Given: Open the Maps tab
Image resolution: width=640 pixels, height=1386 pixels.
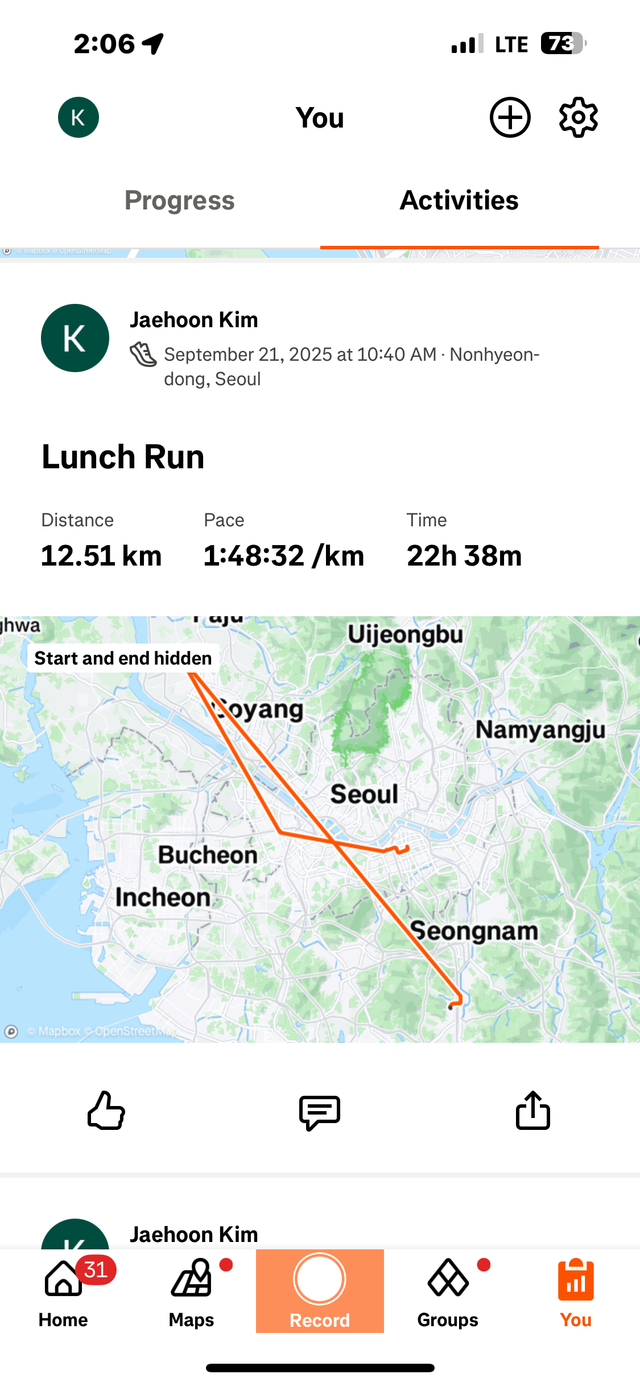Looking at the screenshot, I should [x=191, y=1293].
